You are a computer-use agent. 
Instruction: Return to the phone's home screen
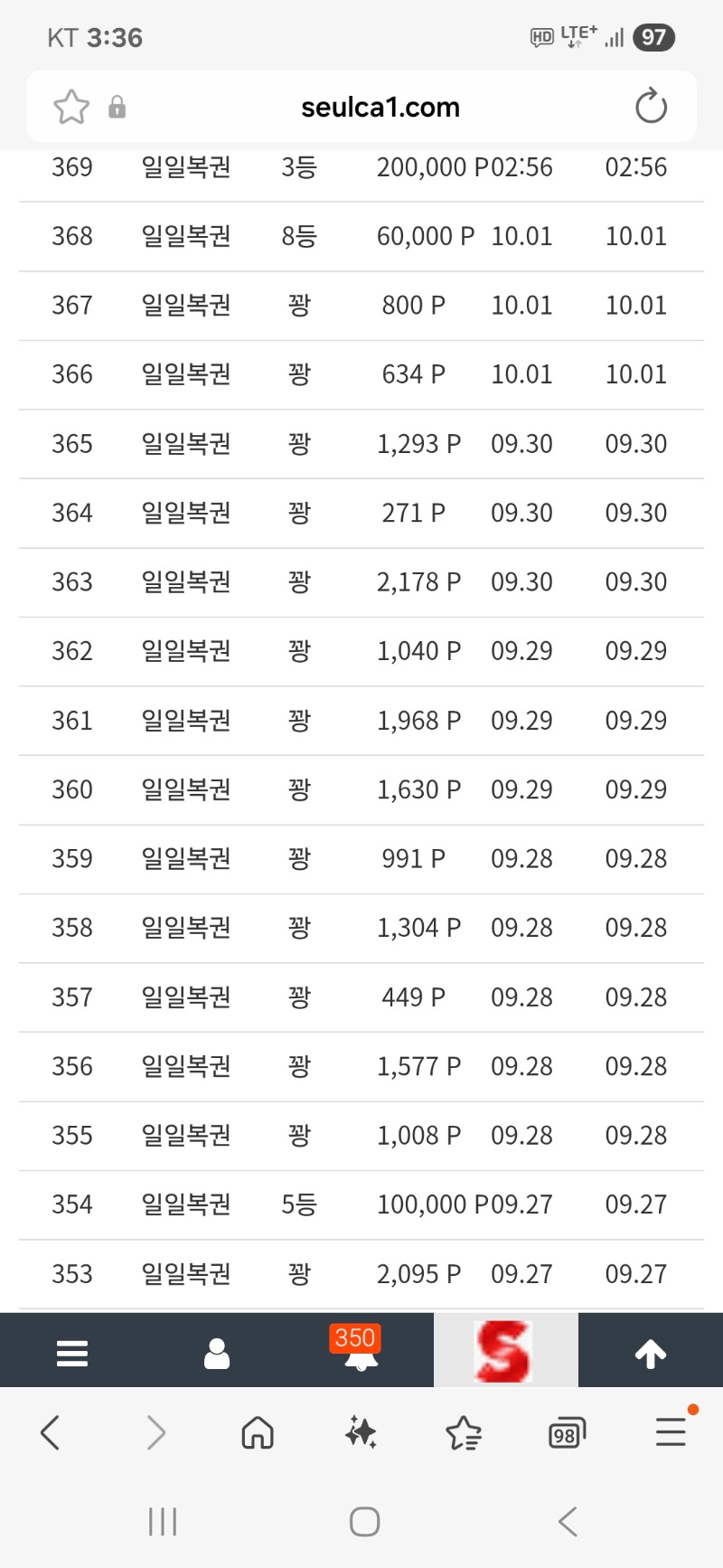pos(364,1522)
